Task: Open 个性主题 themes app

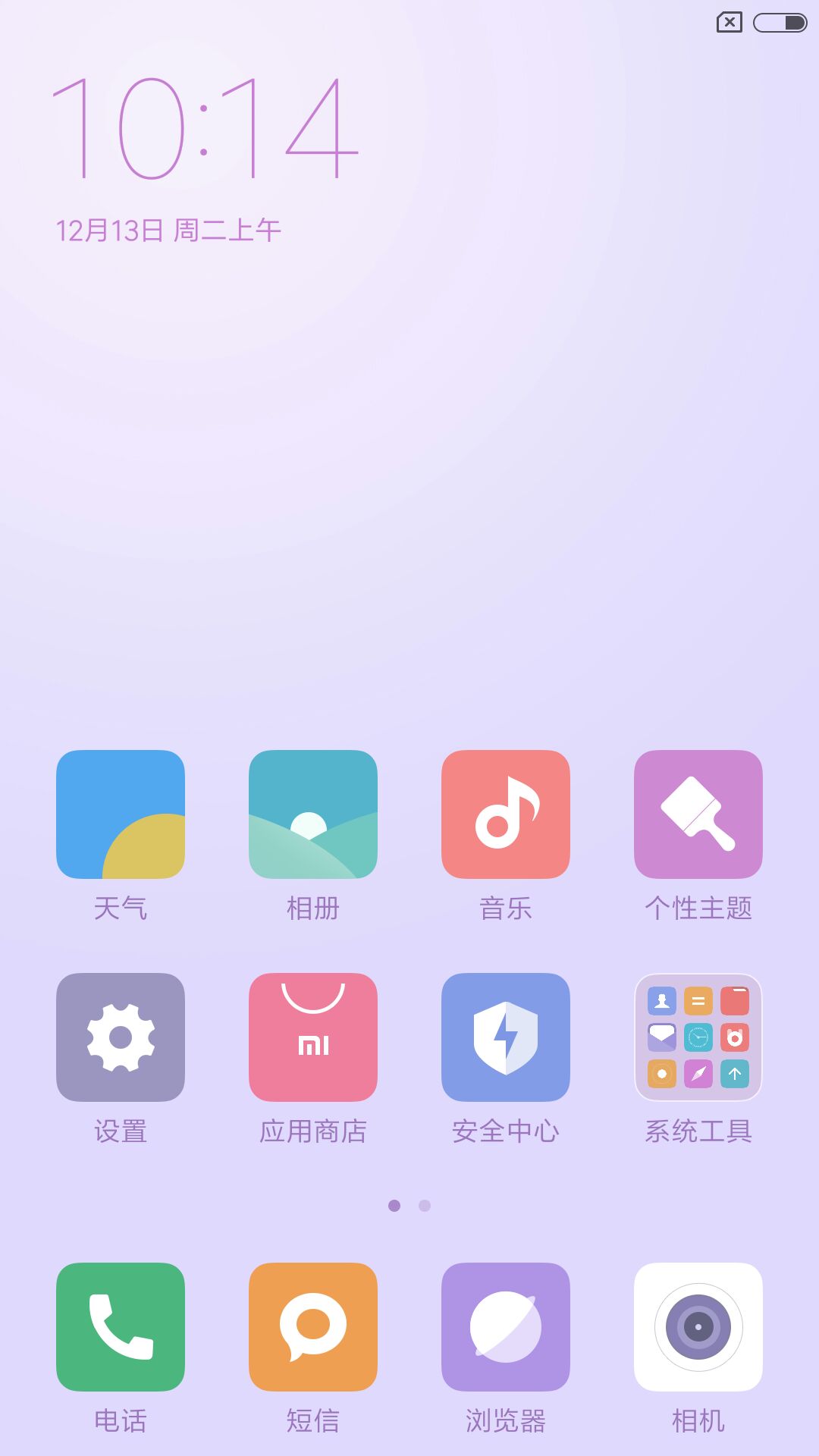Action: click(x=698, y=814)
